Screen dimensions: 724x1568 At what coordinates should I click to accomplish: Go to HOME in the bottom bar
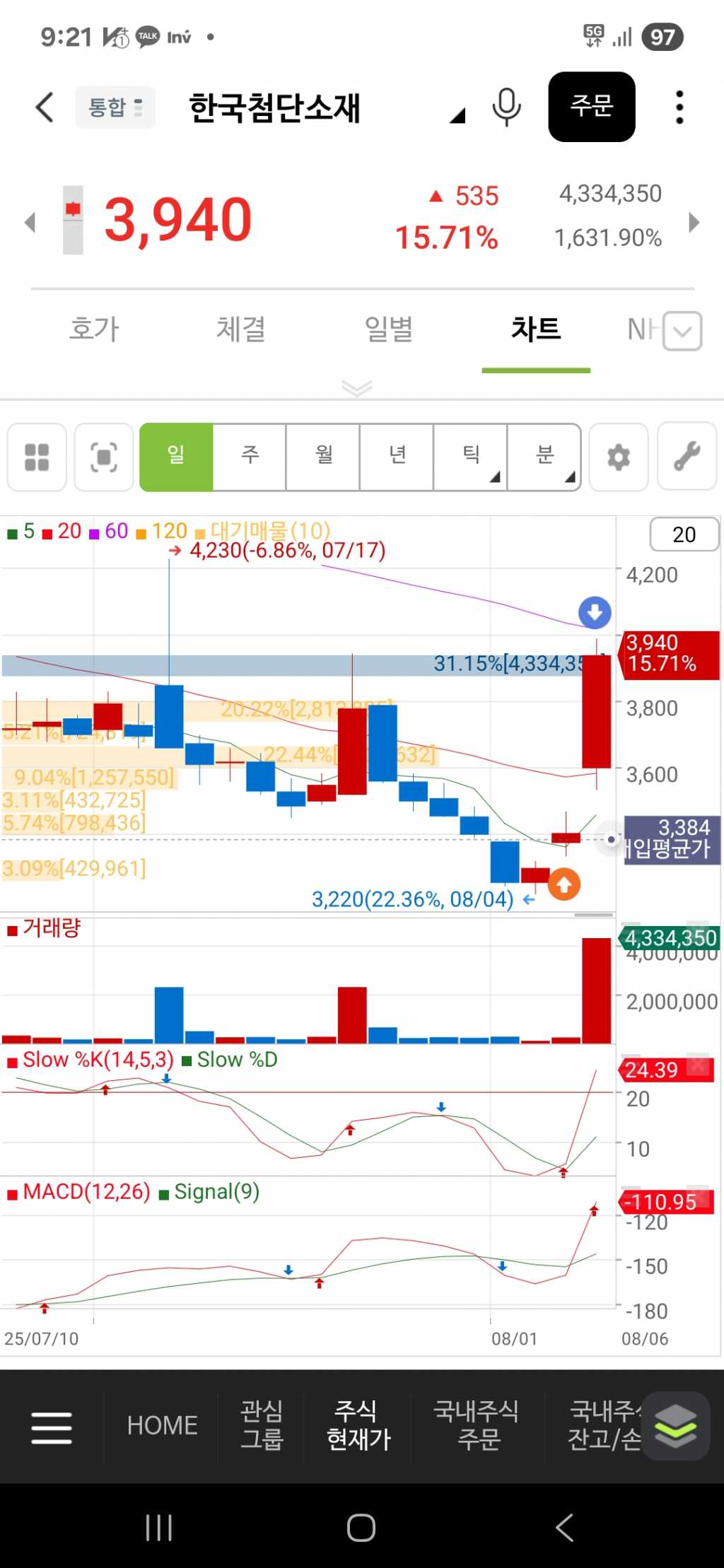(x=162, y=1425)
